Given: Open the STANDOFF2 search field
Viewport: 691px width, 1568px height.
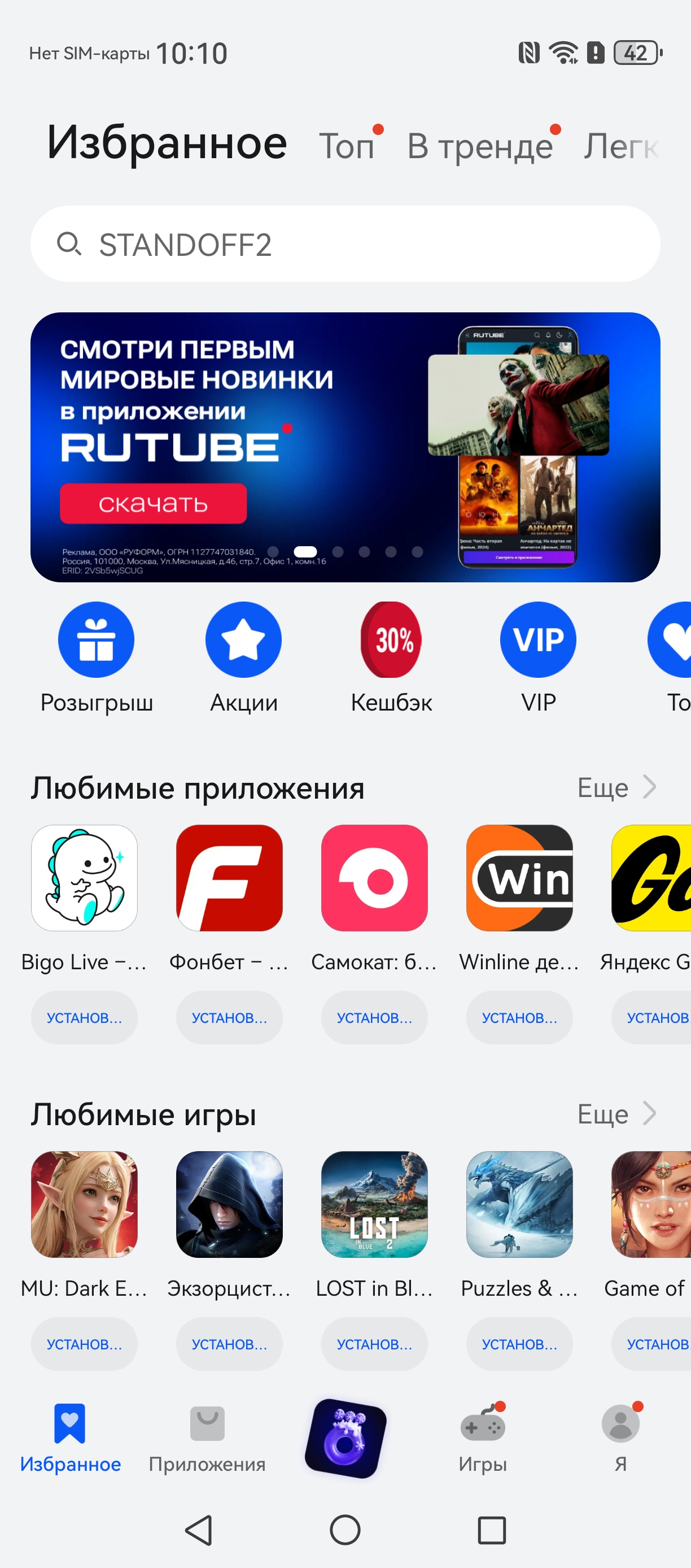Looking at the screenshot, I should point(345,244).
